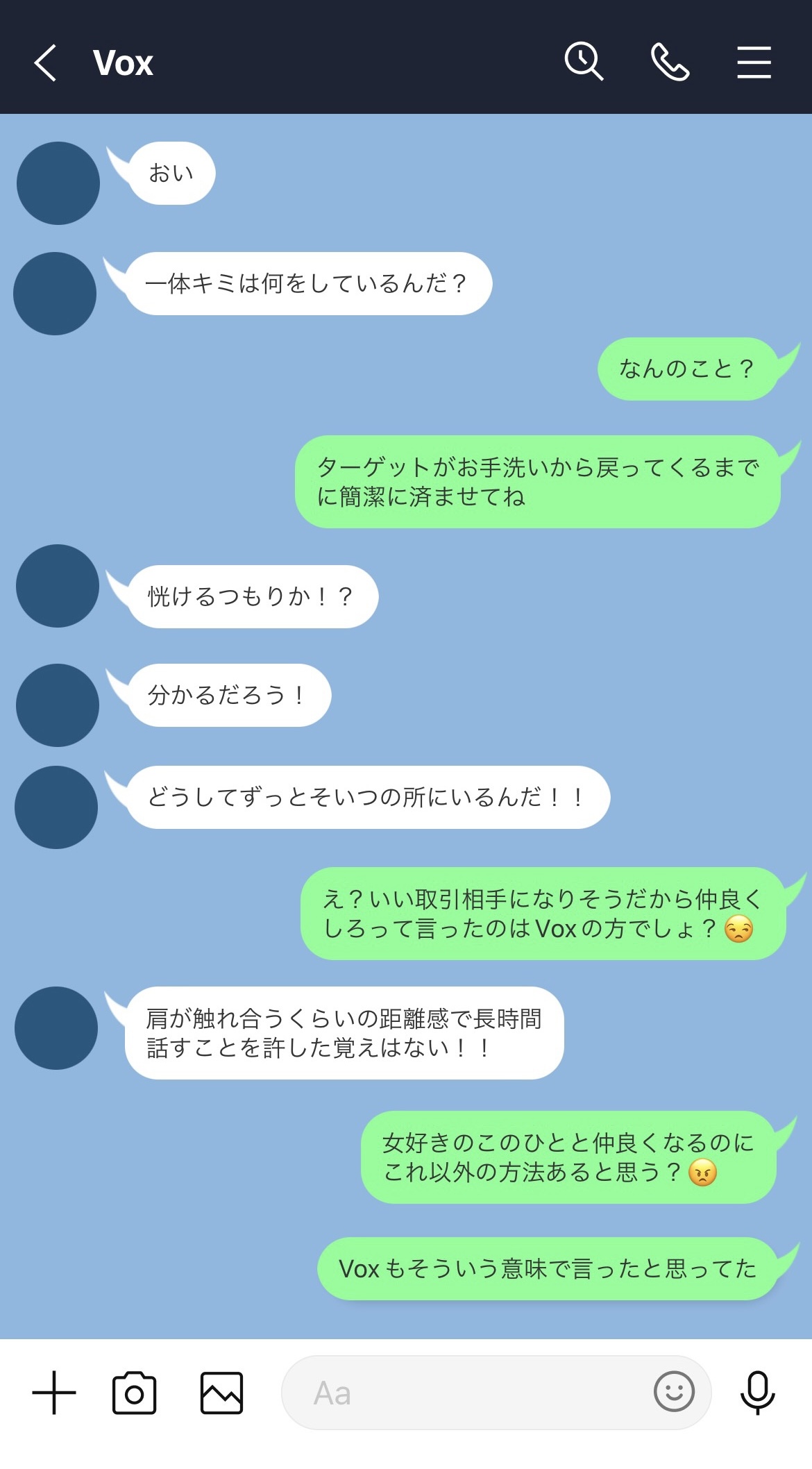Image resolution: width=812 pixels, height=1469 pixels.
Task: Go back from the Vox chat
Action: click(46, 63)
